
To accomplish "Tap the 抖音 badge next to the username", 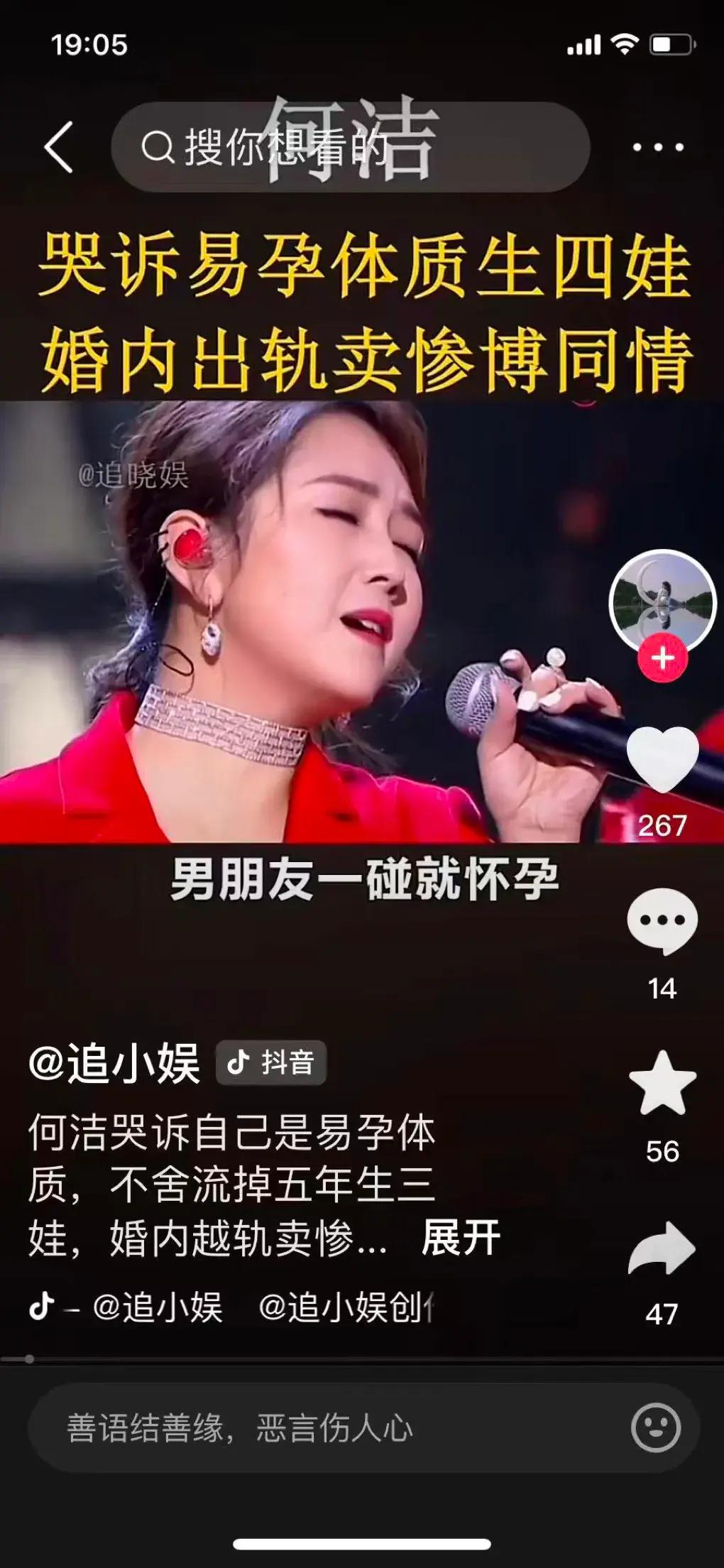I will 271,1063.
